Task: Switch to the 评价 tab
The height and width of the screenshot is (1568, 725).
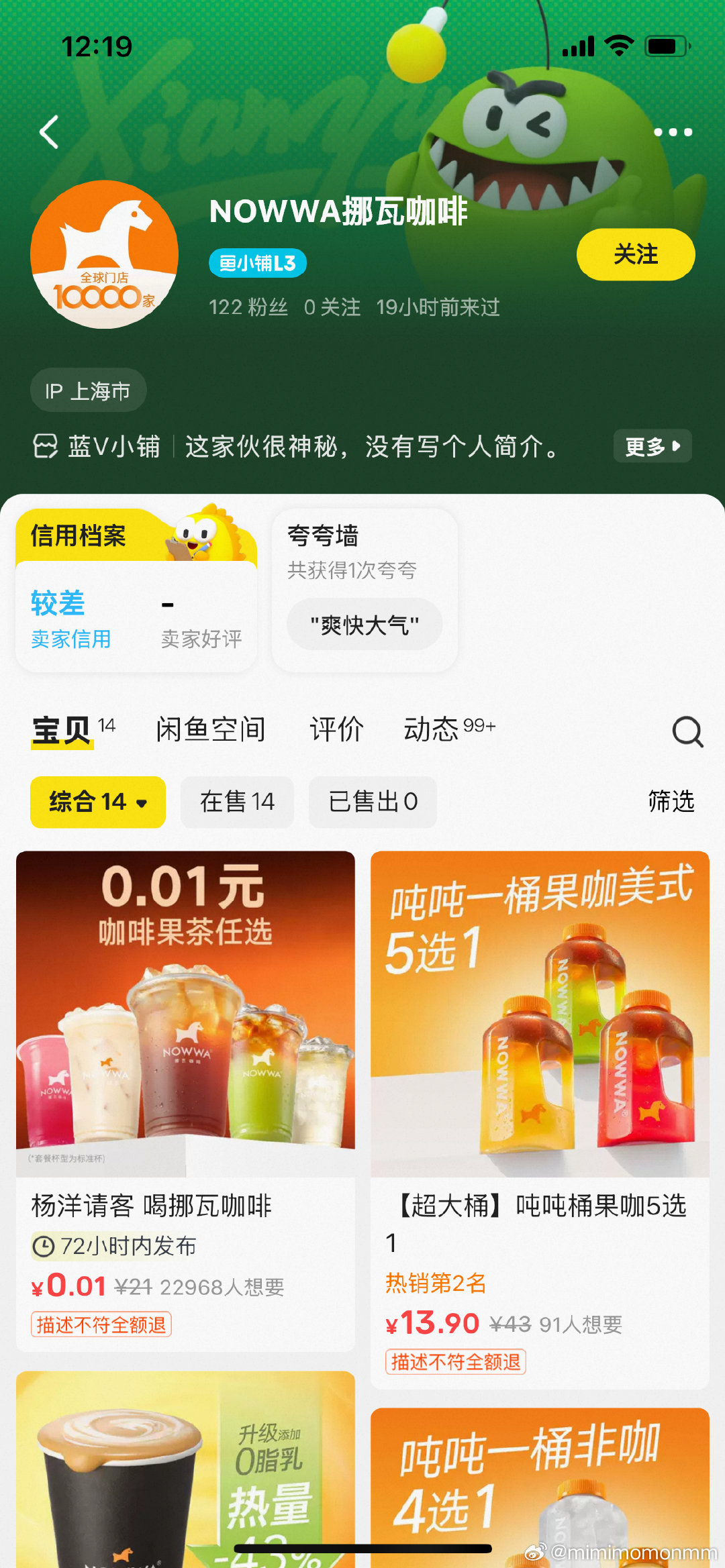Action: [x=336, y=730]
